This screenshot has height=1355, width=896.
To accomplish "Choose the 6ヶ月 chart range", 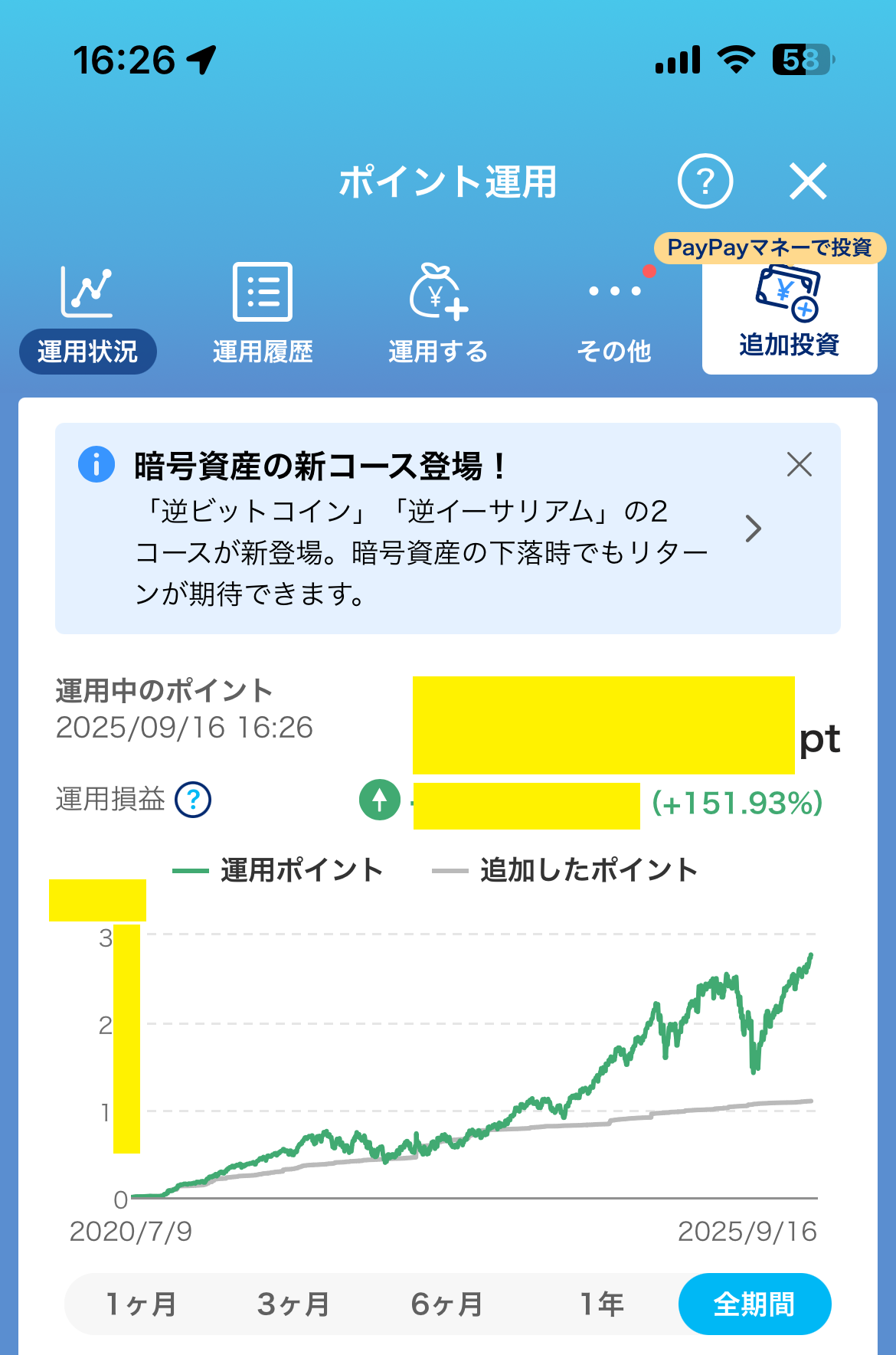I will click(447, 1304).
